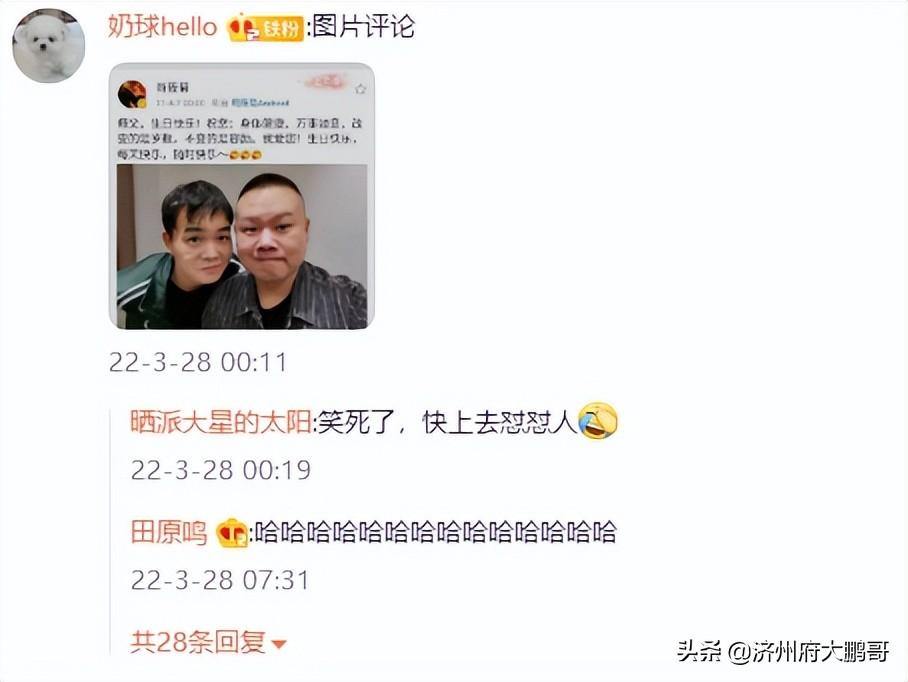Open the 奶球hello username link
908x682 pixels.
162,27
